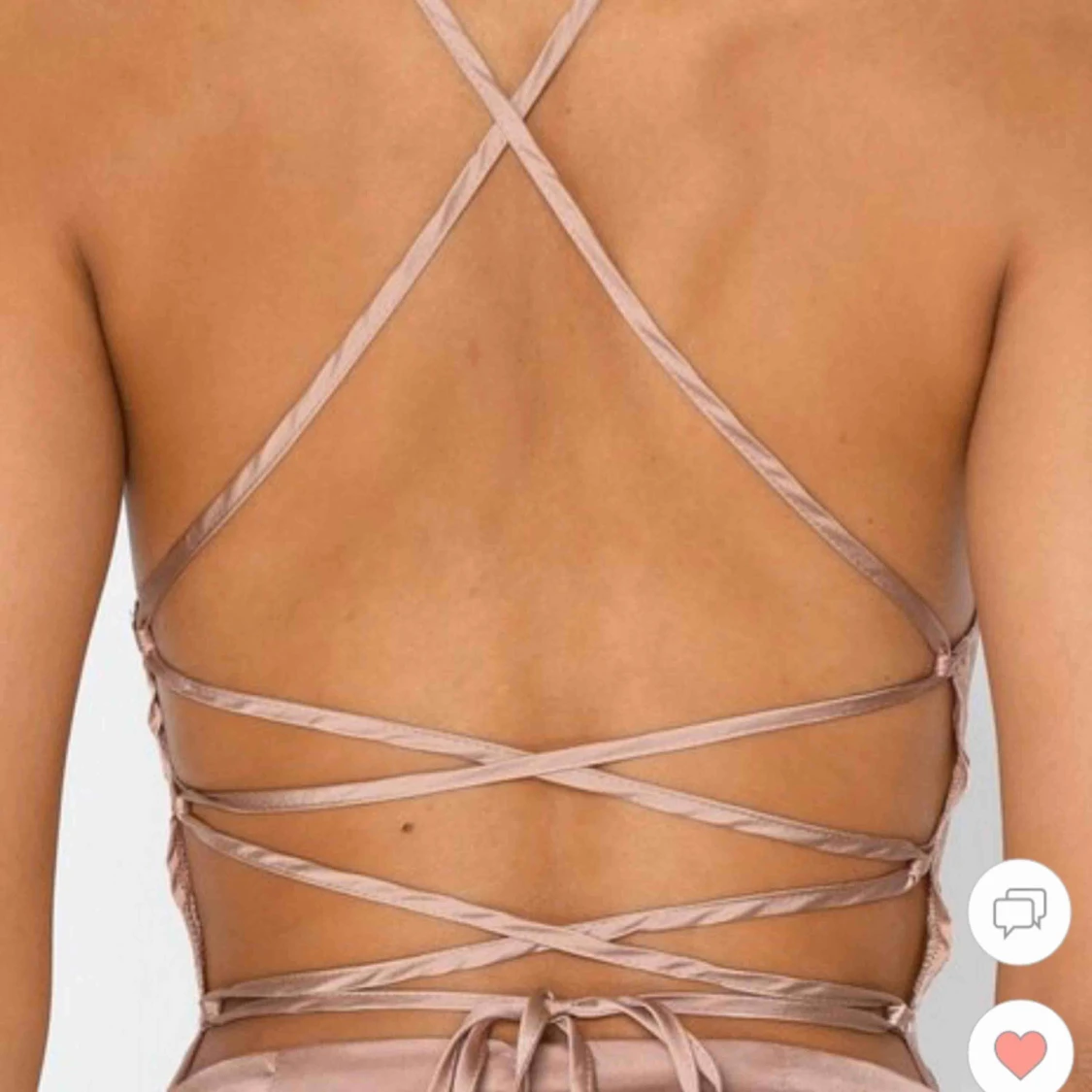Open the chat bubbles button
Screen dimensions: 1092x1092
pos(1018,912)
